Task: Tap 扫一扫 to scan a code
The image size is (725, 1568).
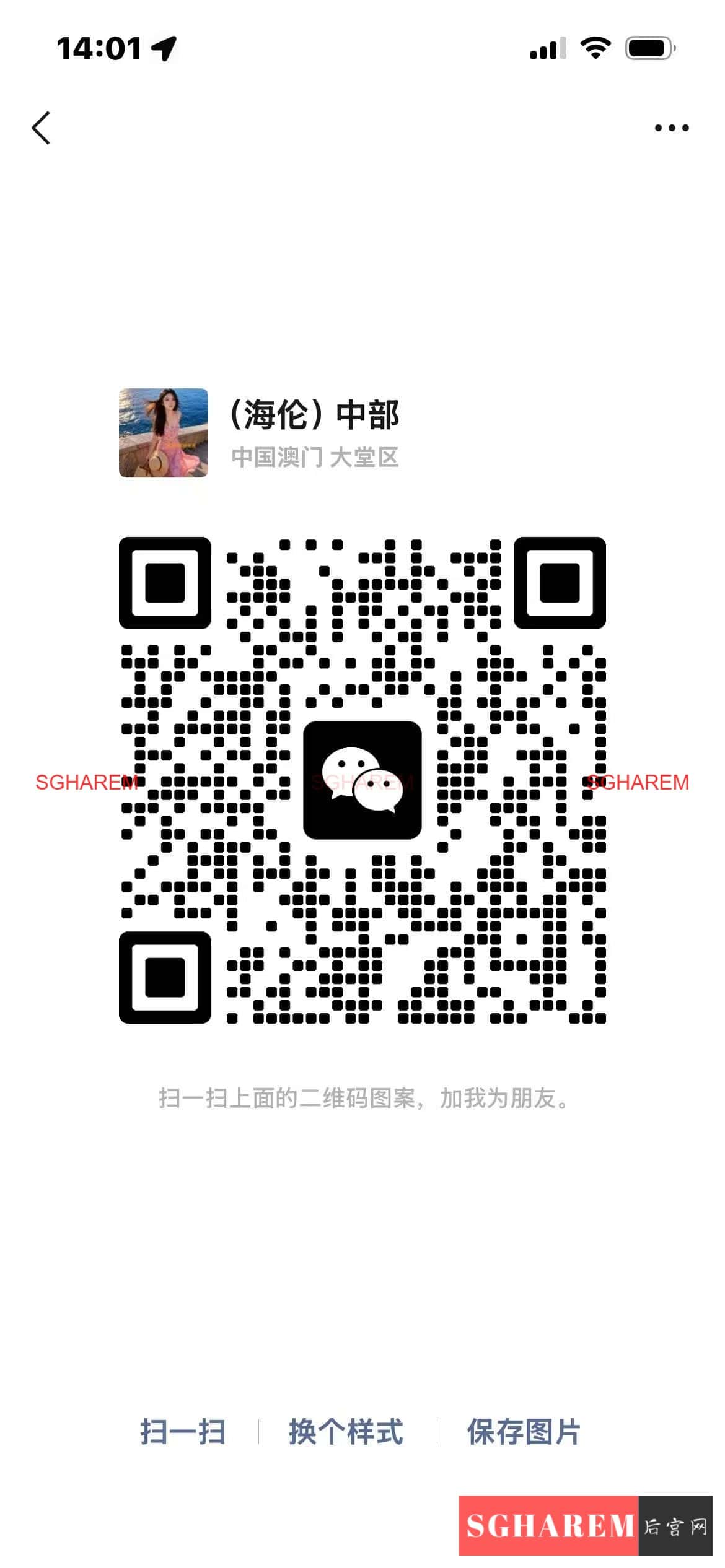Action: click(x=183, y=1432)
